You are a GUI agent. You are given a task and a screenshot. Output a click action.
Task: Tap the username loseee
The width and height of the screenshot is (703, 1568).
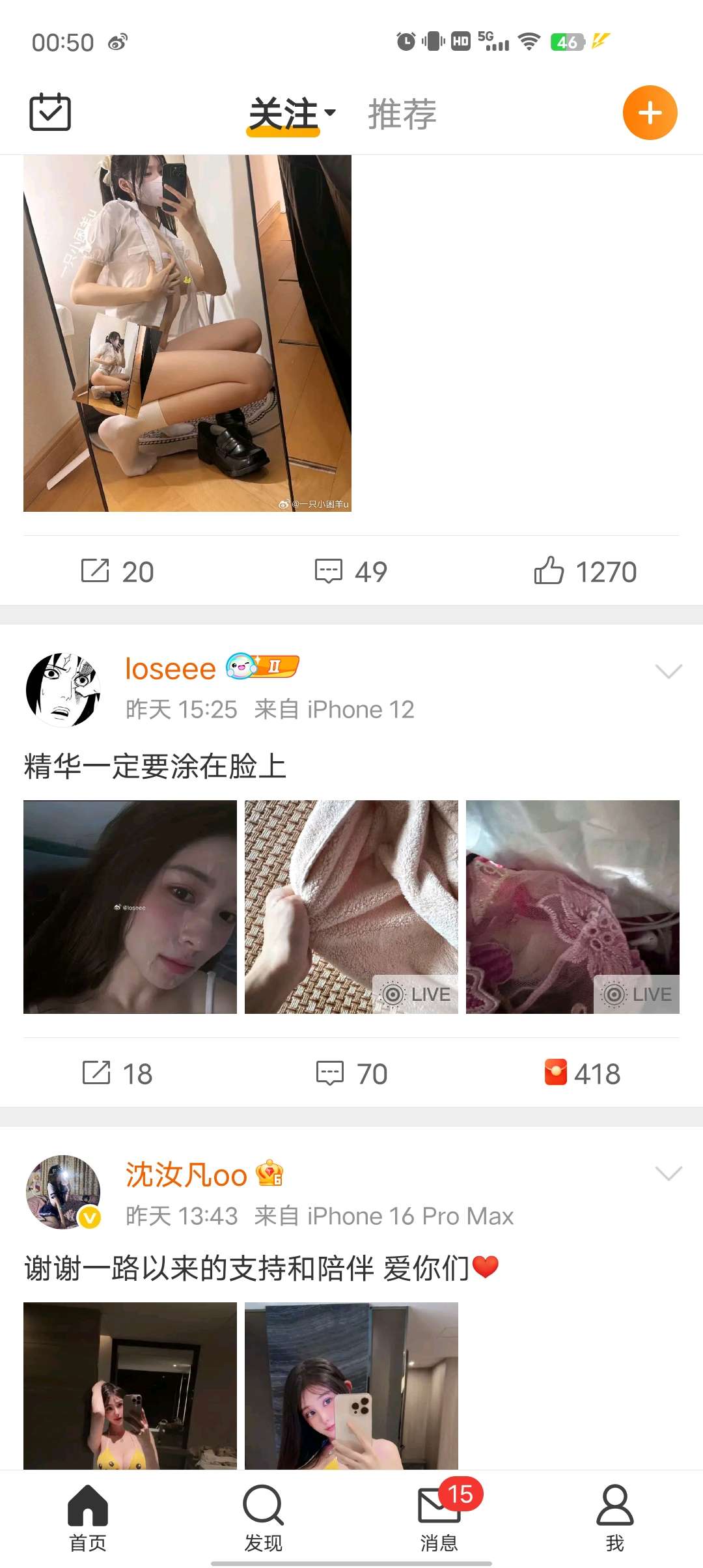pos(171,669)
